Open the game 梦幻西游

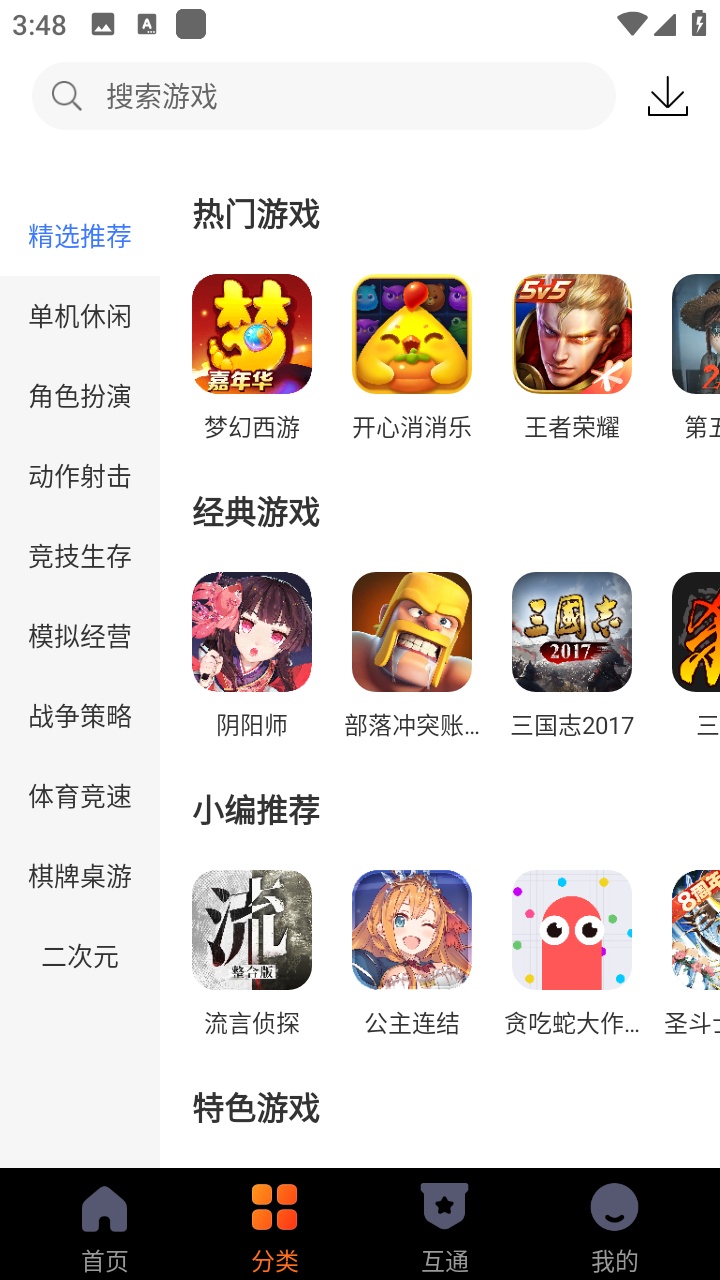[x=252, y=334]
